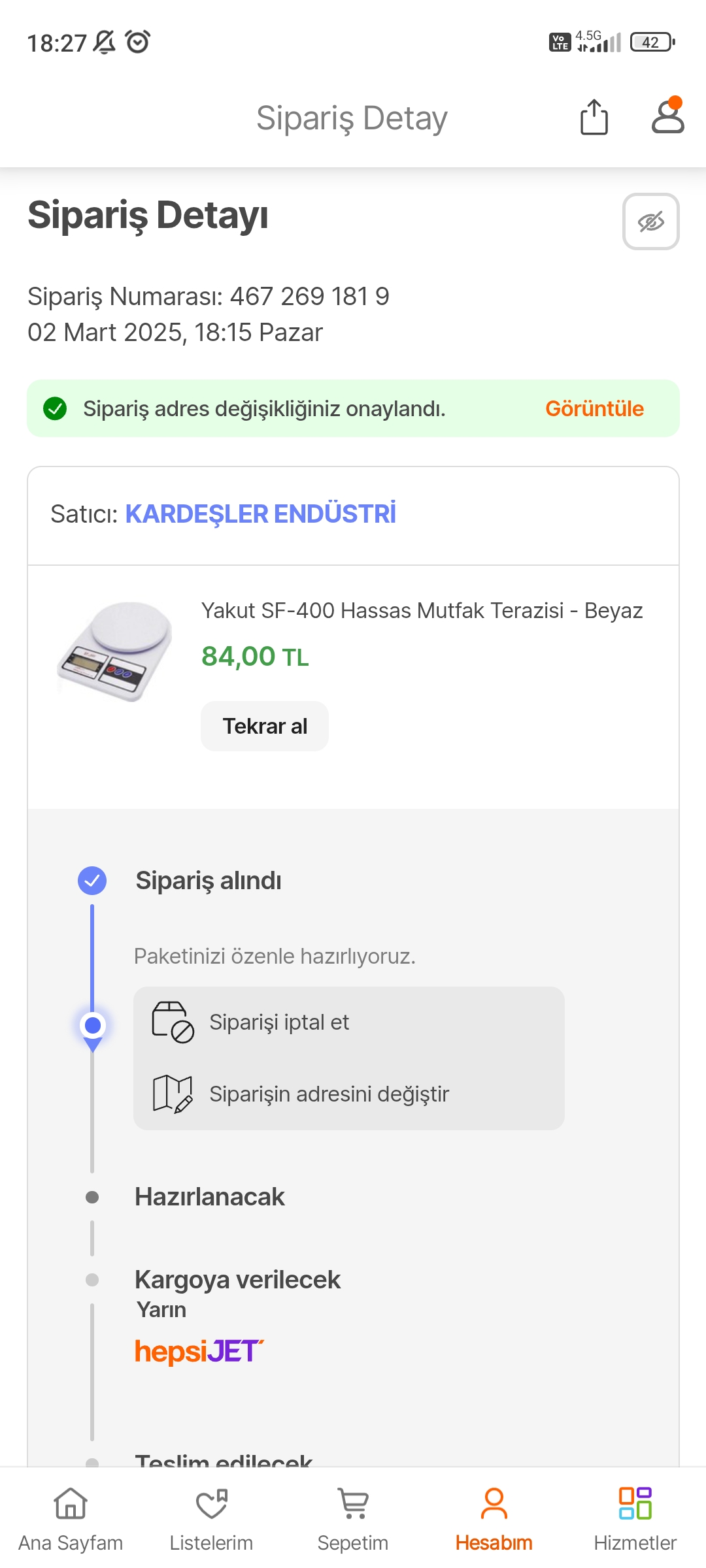Image resolution: width=706 pixels, height=1568 pixels.
Task: Toggle order details visibility eye icon
Action: 650,221
